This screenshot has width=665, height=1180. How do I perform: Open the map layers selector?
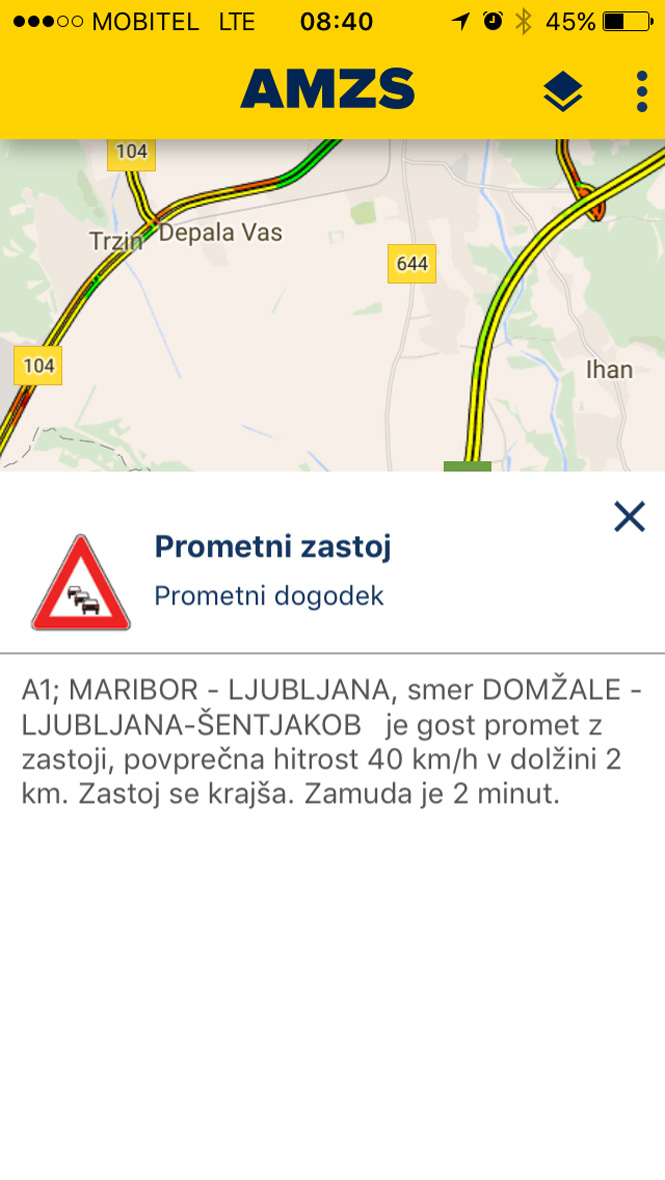click(563, 92)
